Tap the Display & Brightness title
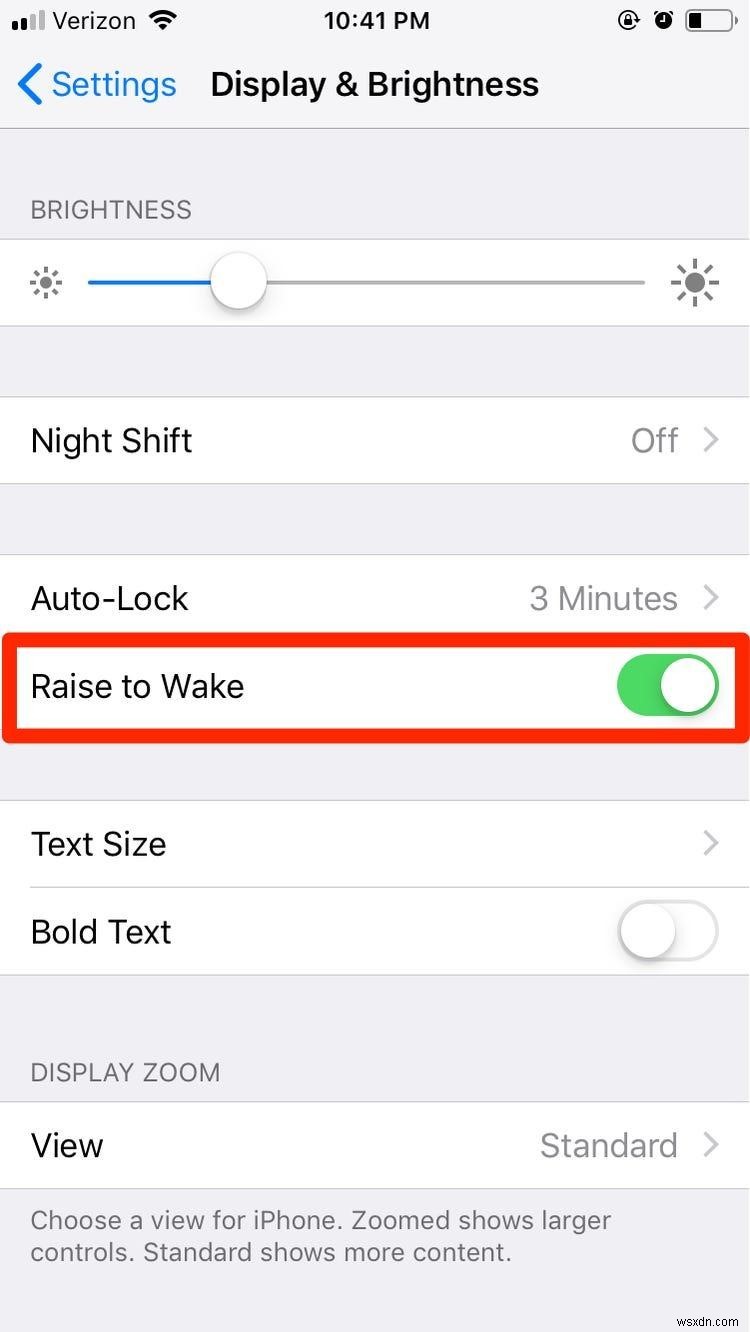 [374, 85]
